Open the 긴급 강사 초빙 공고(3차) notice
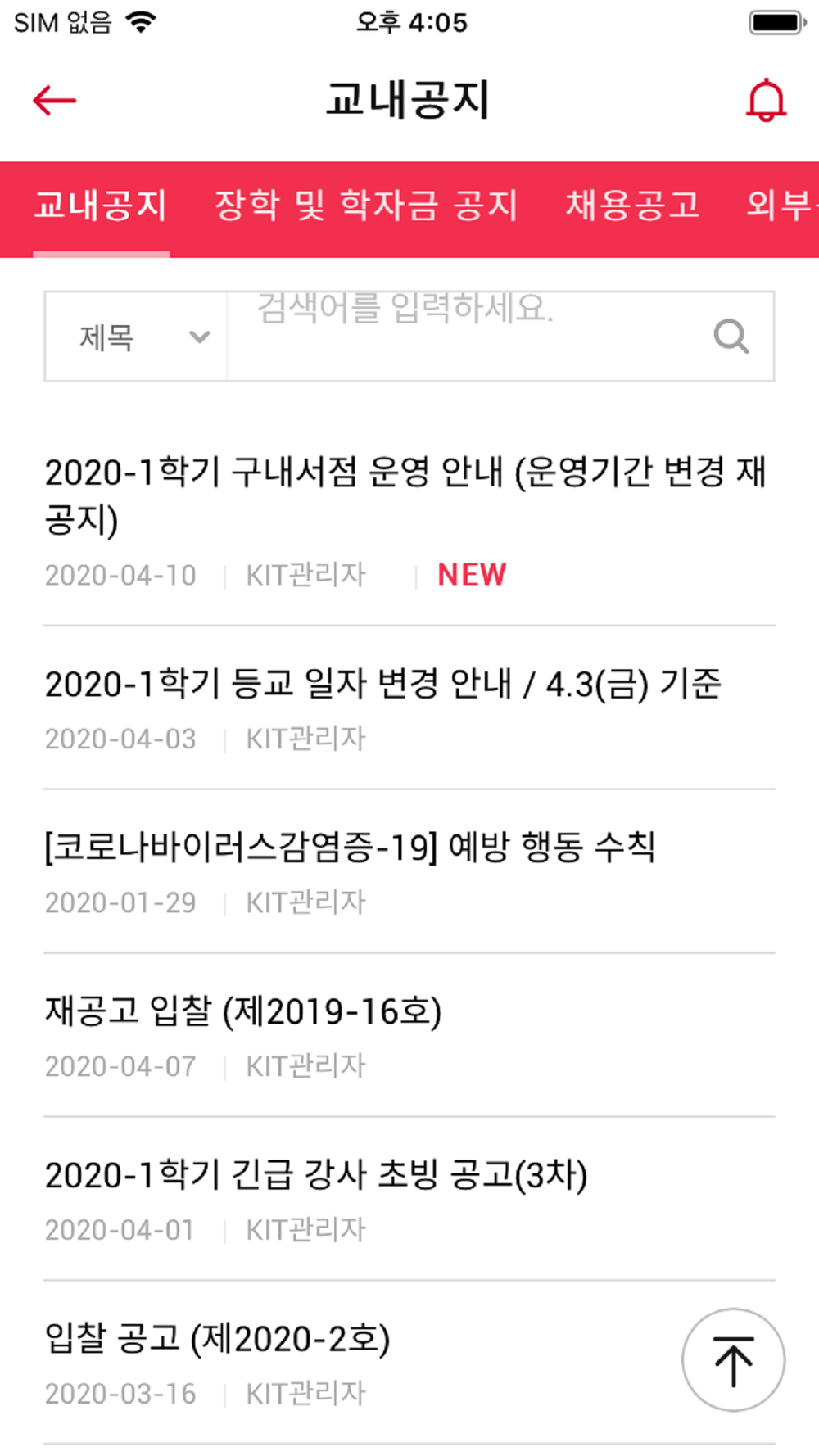819x1456 pixels. 316,1176
